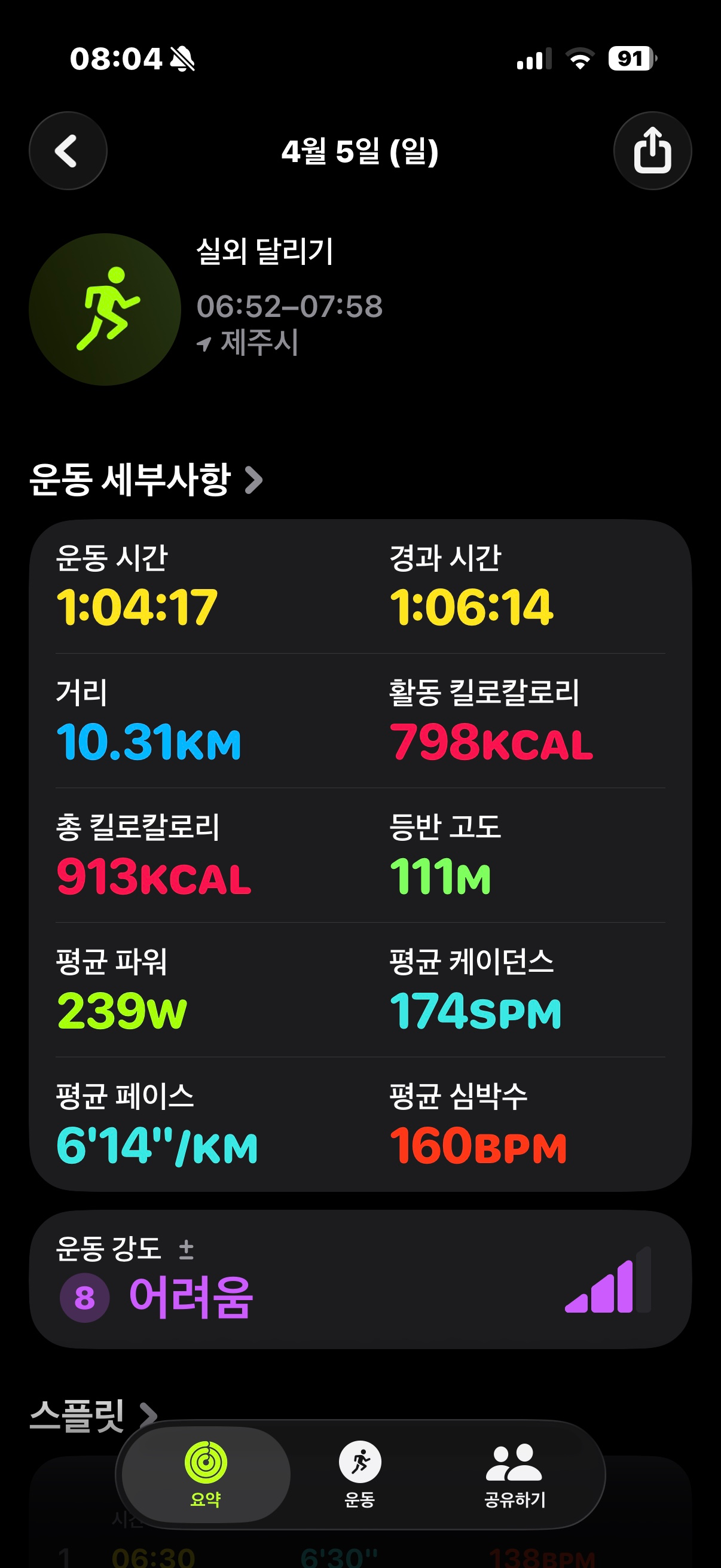Switch to the 운동 tab
This screenshot has width=721, height=1568.
(359, 1474)
